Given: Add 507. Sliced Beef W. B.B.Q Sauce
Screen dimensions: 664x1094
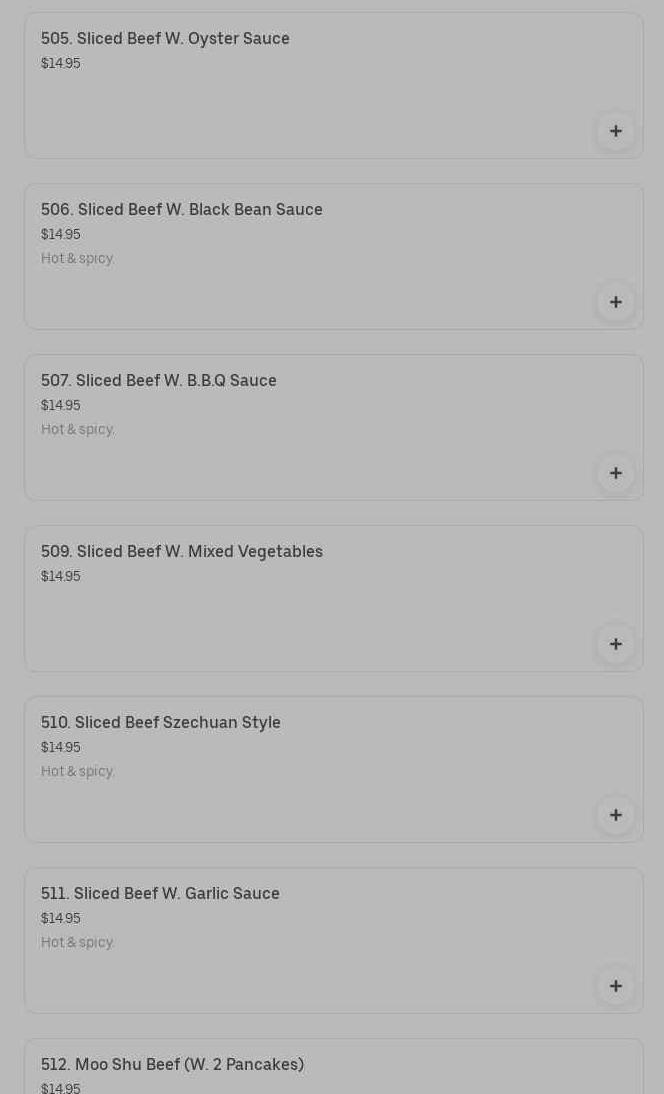Looking at the screenshot, I should coord(615,473).
